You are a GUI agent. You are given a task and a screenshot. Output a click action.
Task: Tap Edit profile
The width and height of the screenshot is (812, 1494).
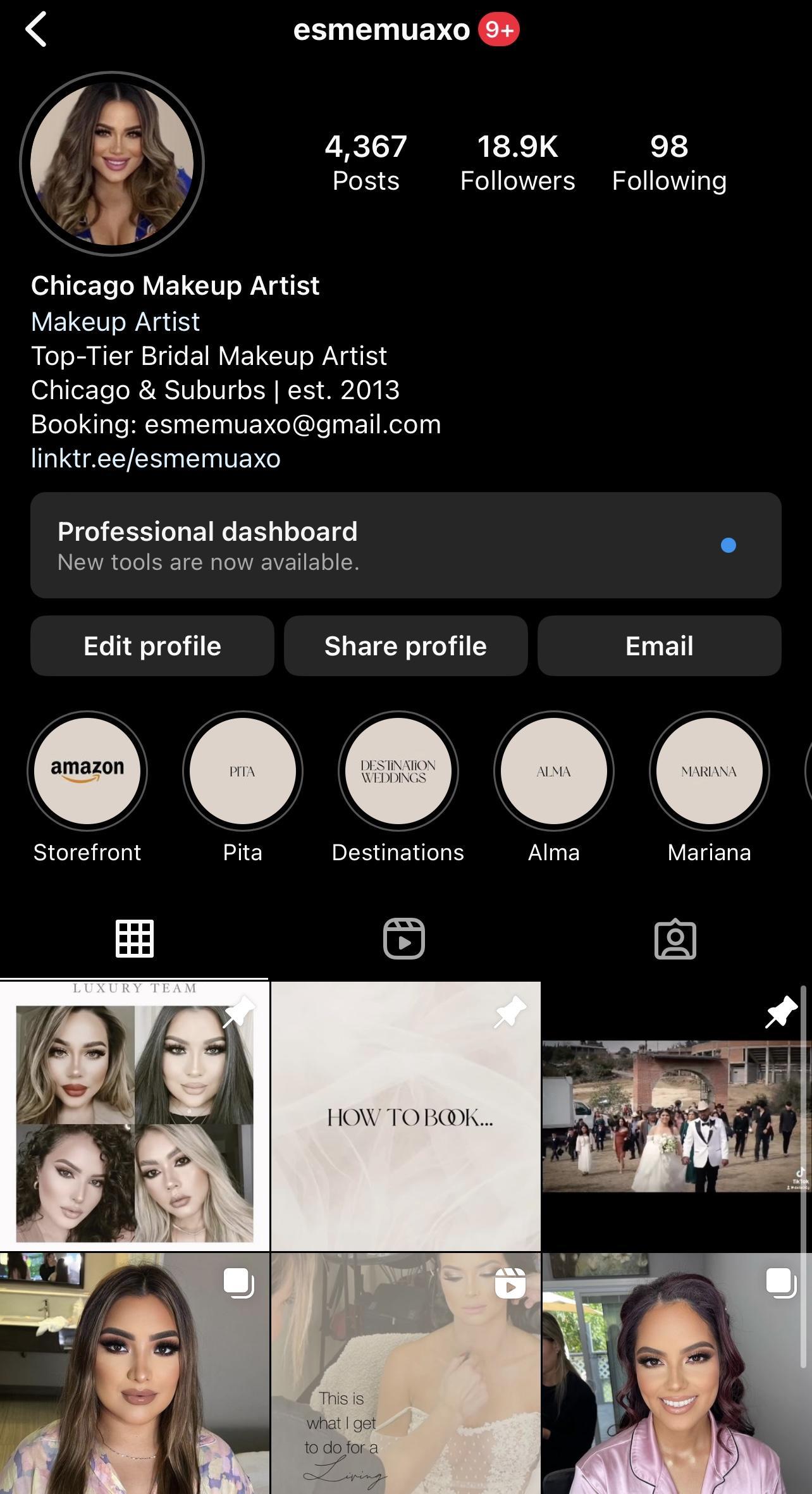[x=152, y=646]
